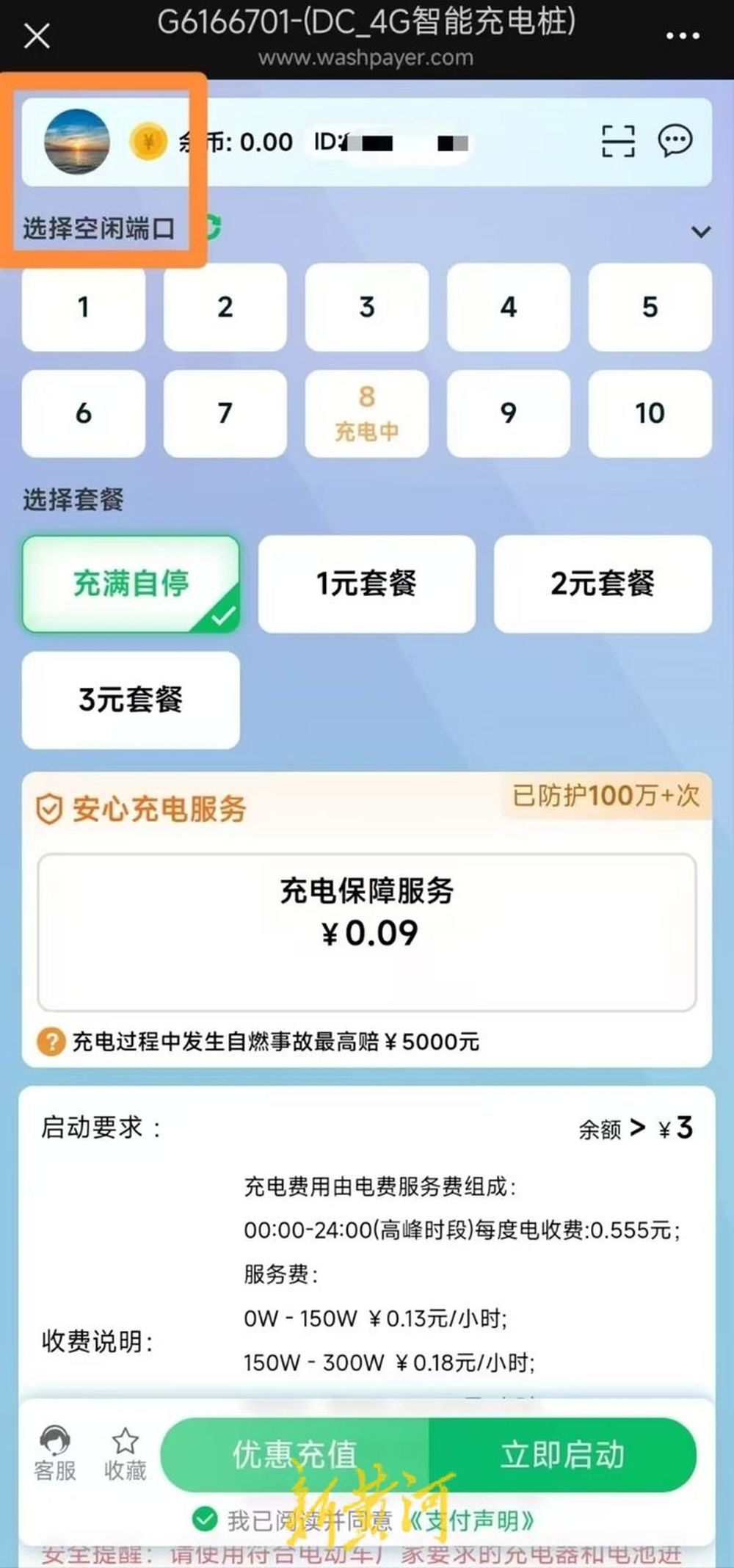Select idle port 1

coord(84,307)
